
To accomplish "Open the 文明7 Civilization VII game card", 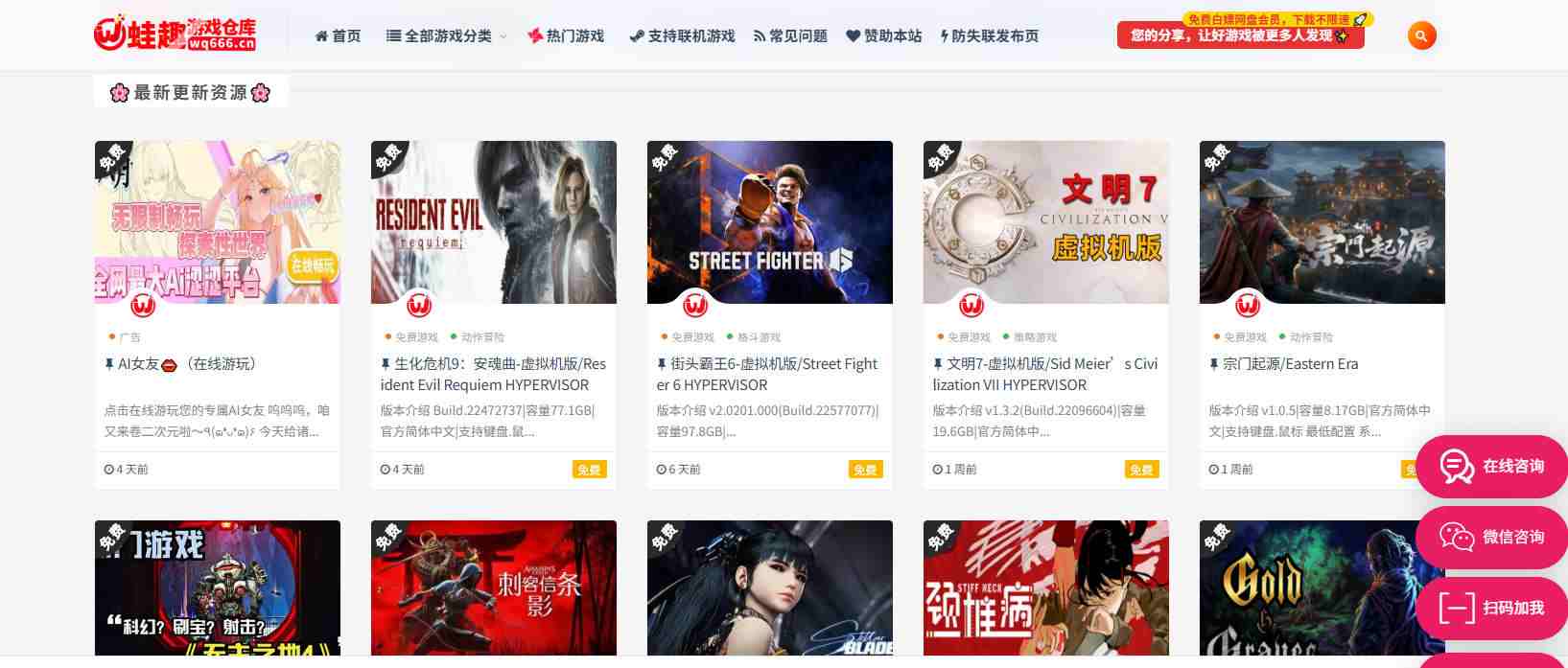I will pyautogui.click(x=1045, y=222).
